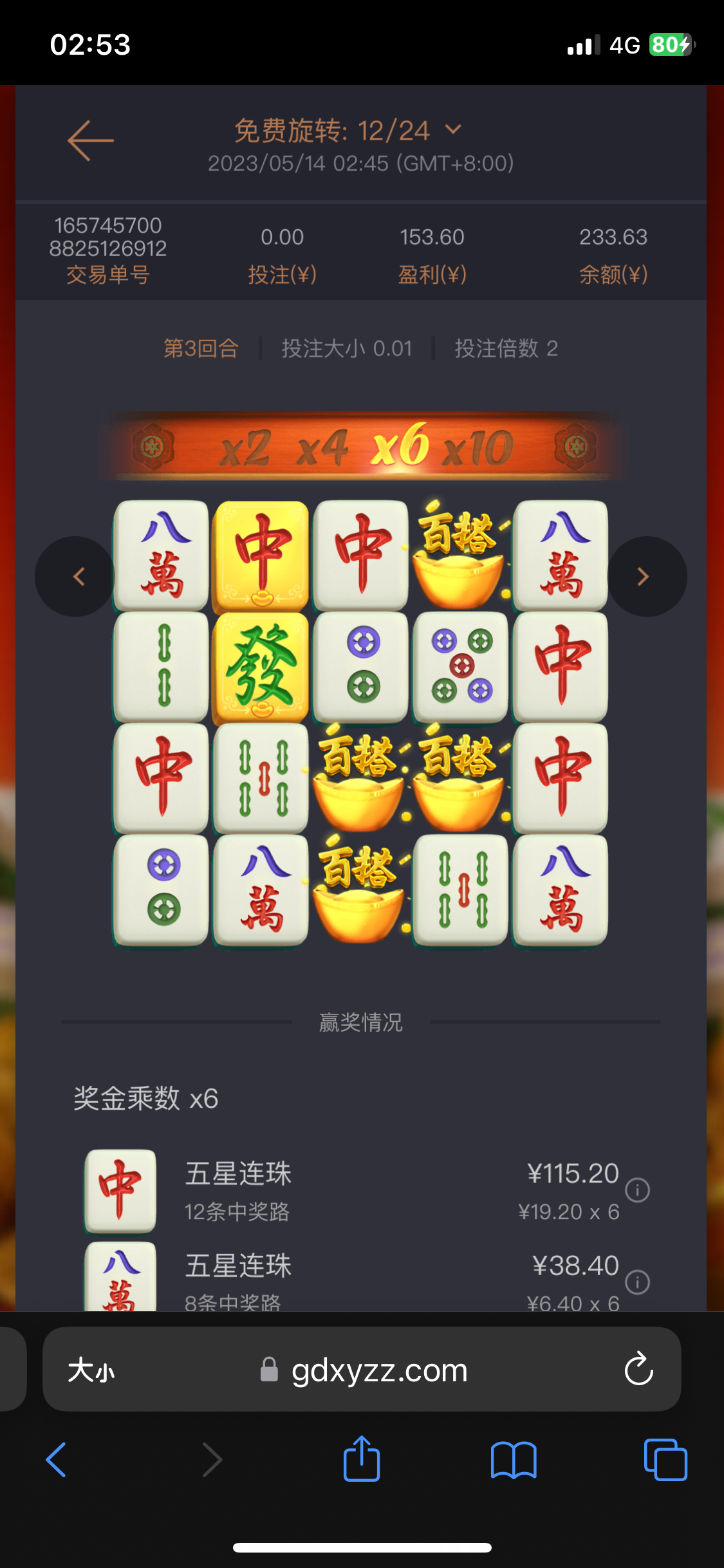Open info for the ¥38.40 win
This screenshot has height=1568, width=724.
coord(637,1282)
